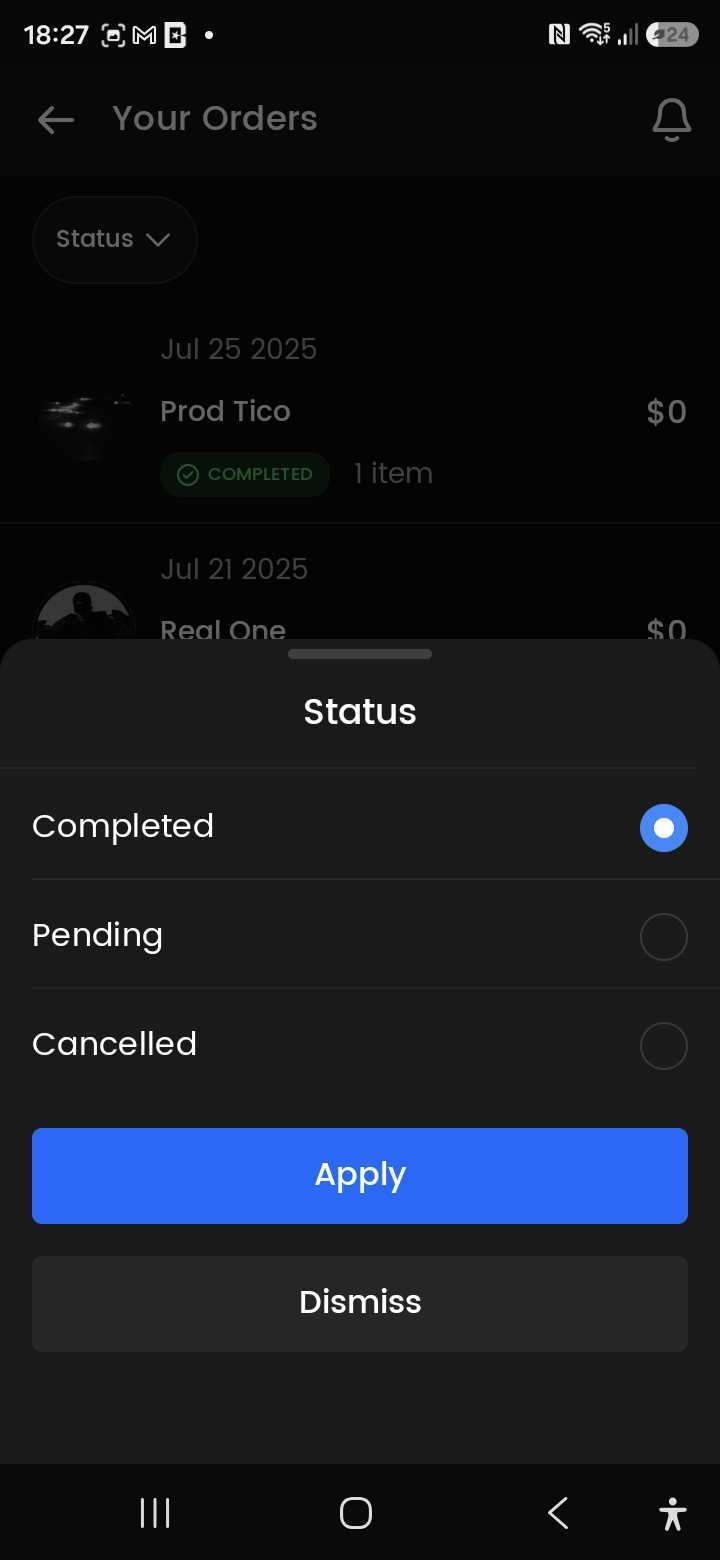Choose the Pending status filter
This screenshot has width=720, height=1560.
pyautogui.click(x=360, y=936)
